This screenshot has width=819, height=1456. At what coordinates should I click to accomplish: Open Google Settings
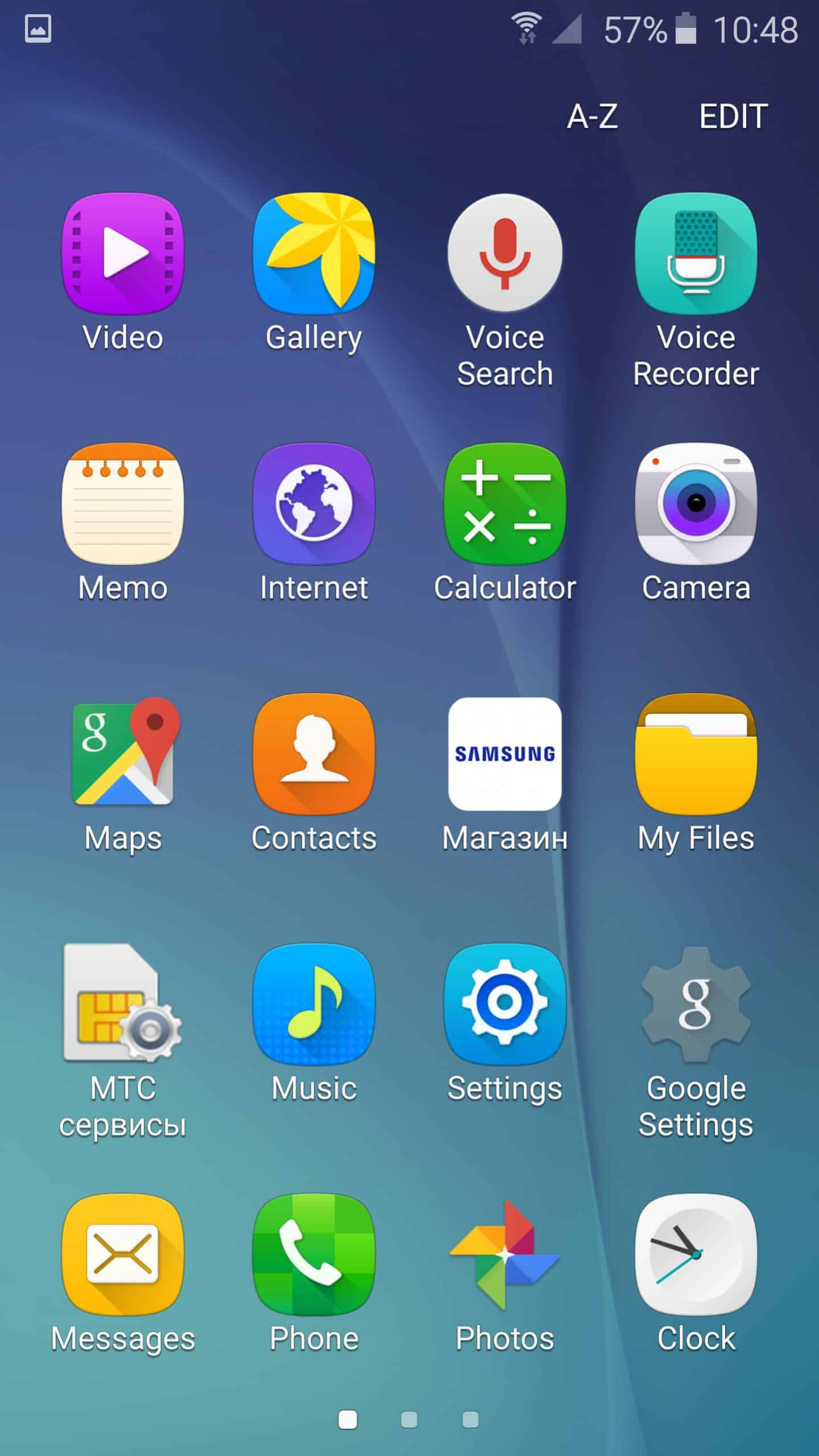pos(696,1004)
